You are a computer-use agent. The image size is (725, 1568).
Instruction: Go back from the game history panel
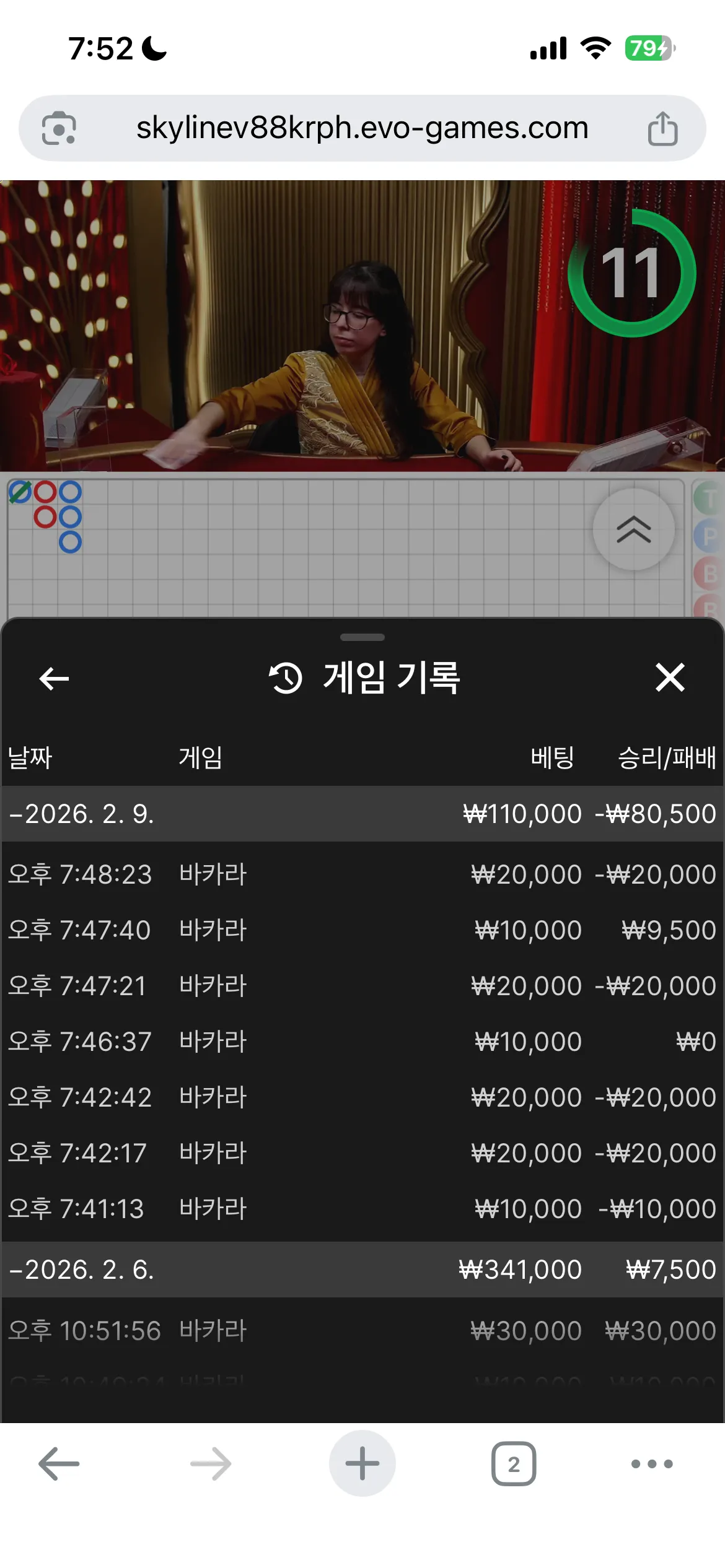click(54, 679)
